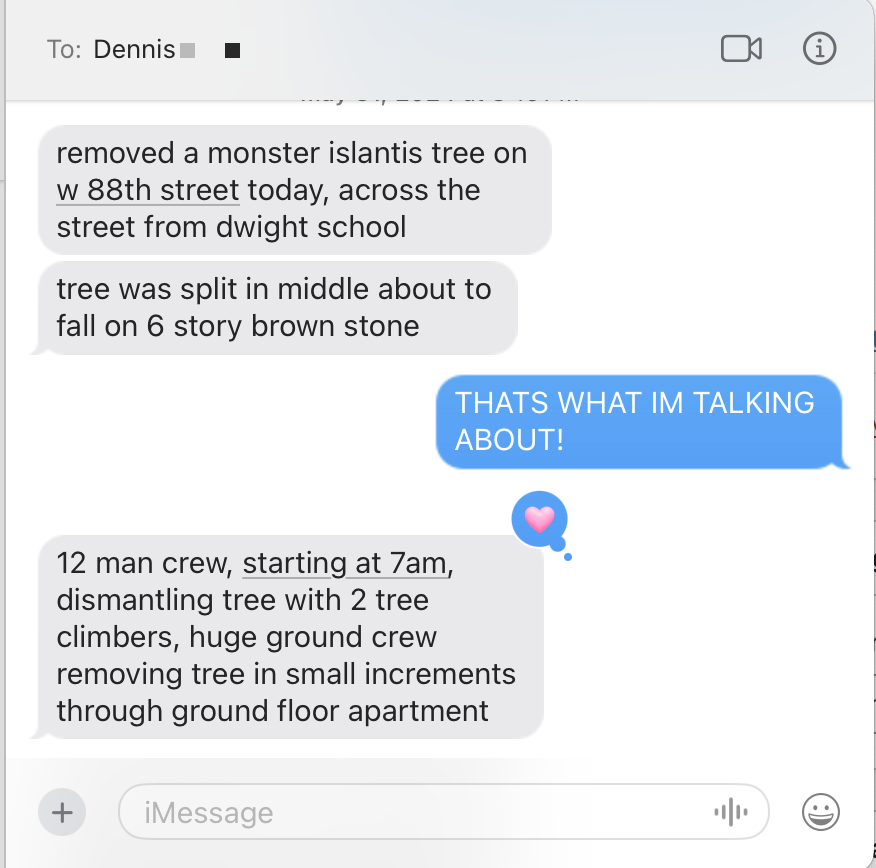Open the plus apps menu
876x868 pixels.
click(x=62, y=812)
